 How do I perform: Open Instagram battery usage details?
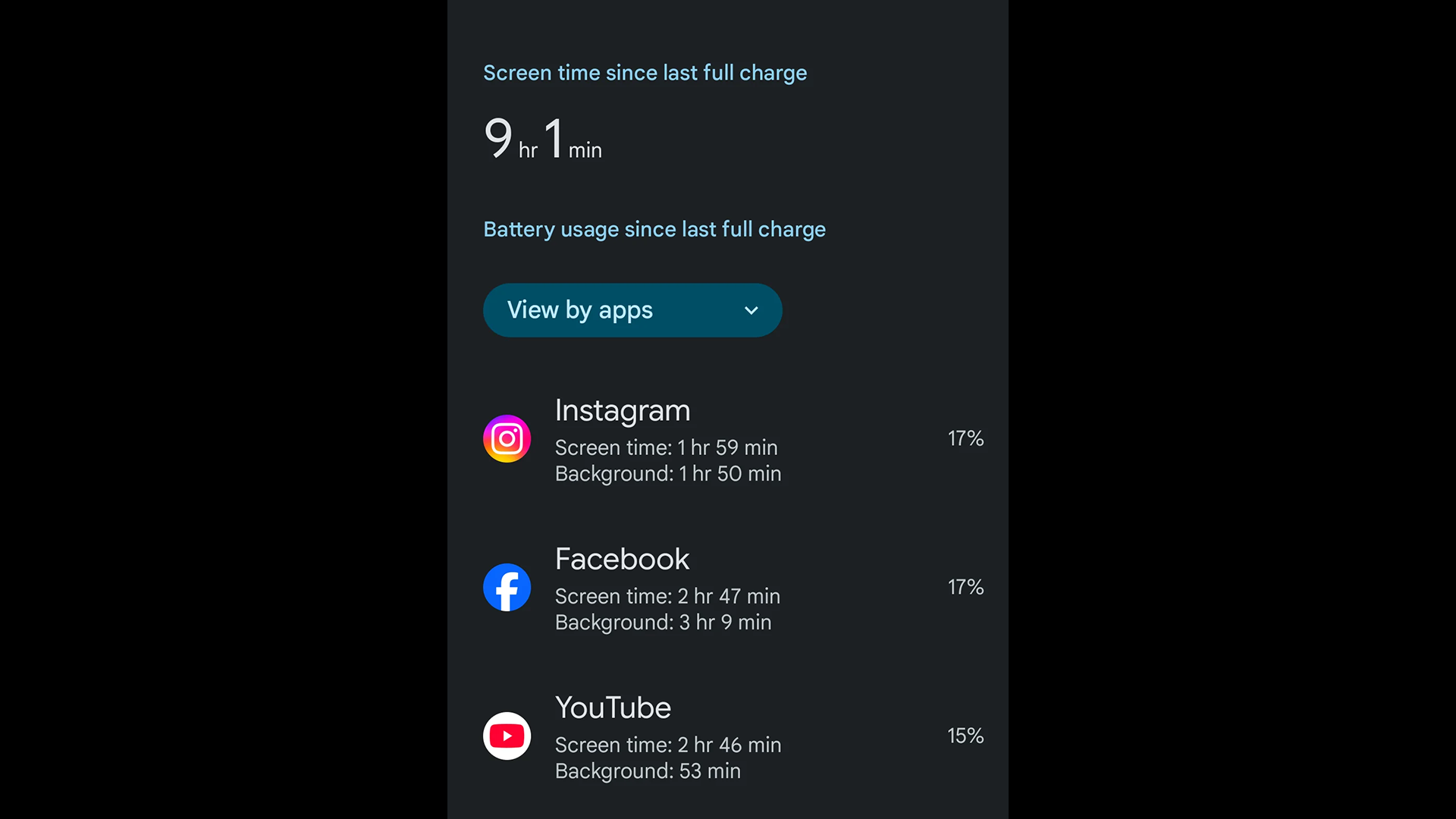667,439
